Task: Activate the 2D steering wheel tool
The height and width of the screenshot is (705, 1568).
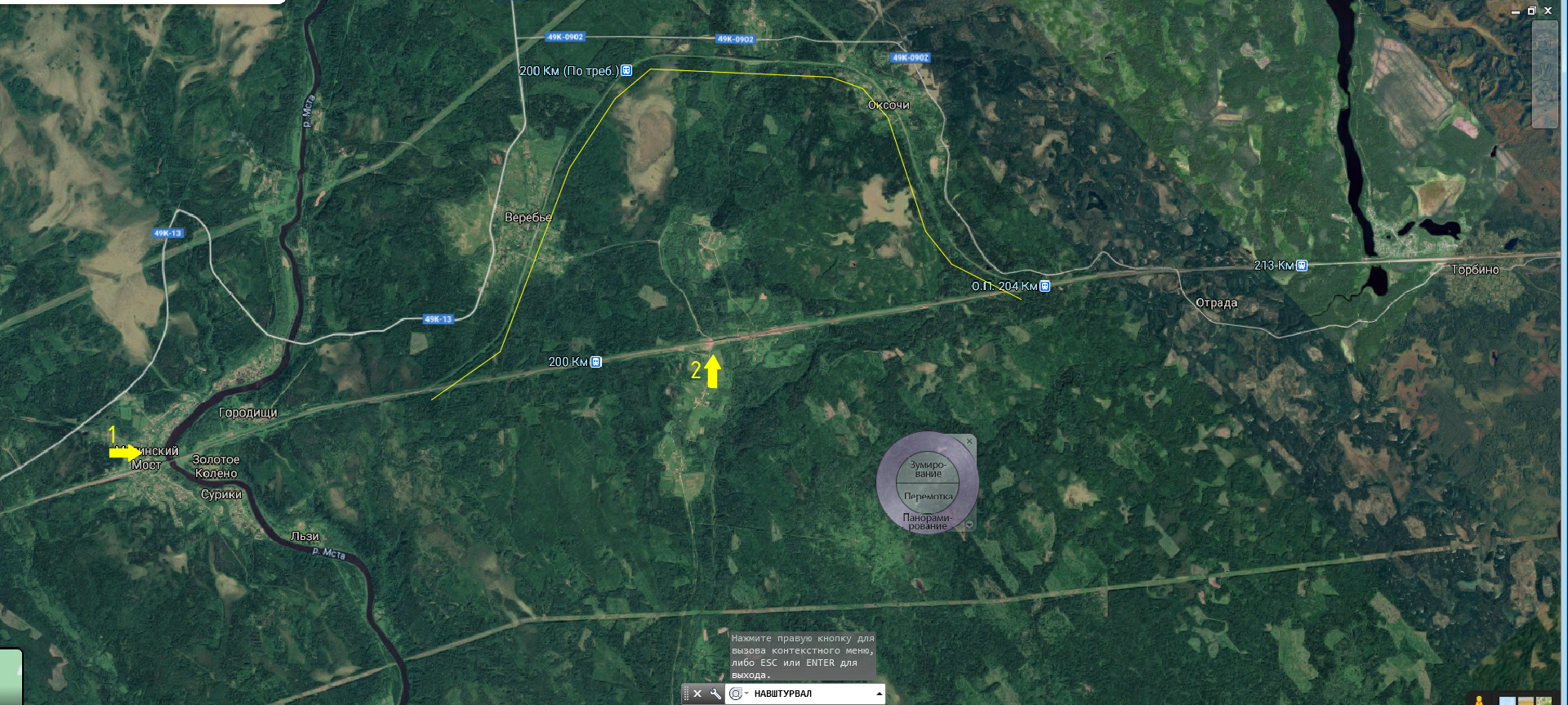Action: (1543, 46)
